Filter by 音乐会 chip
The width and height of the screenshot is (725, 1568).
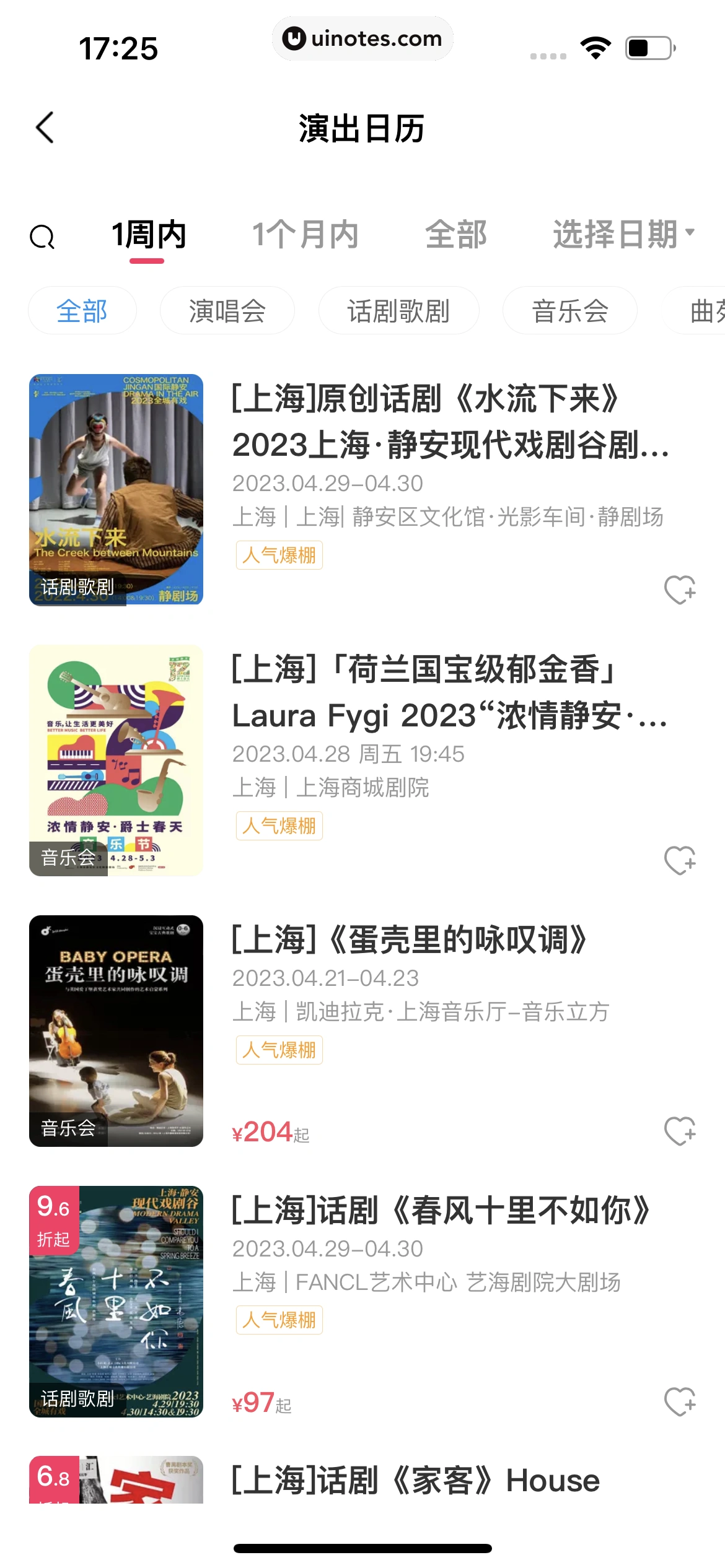click(x=569, y=311)
